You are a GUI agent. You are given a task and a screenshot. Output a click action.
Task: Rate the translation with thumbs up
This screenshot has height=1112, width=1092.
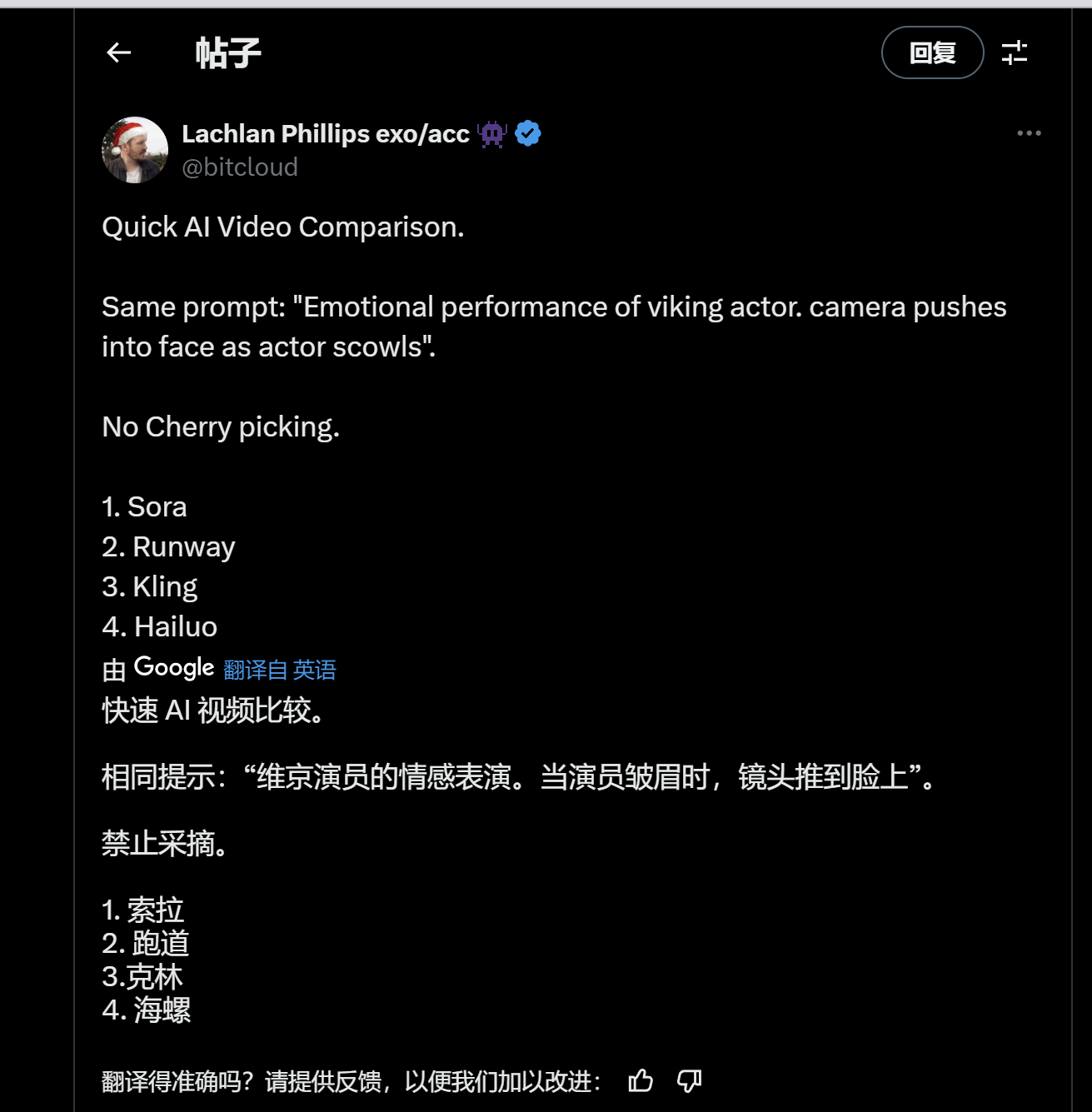click(x=641, y=1081)
